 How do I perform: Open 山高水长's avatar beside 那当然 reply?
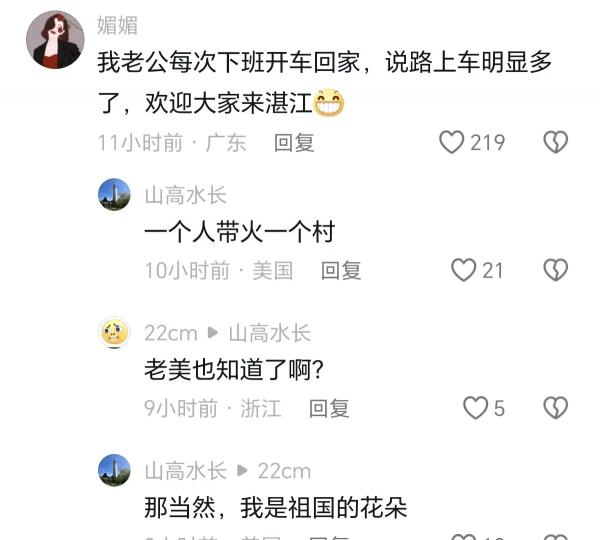pos(115,470)
